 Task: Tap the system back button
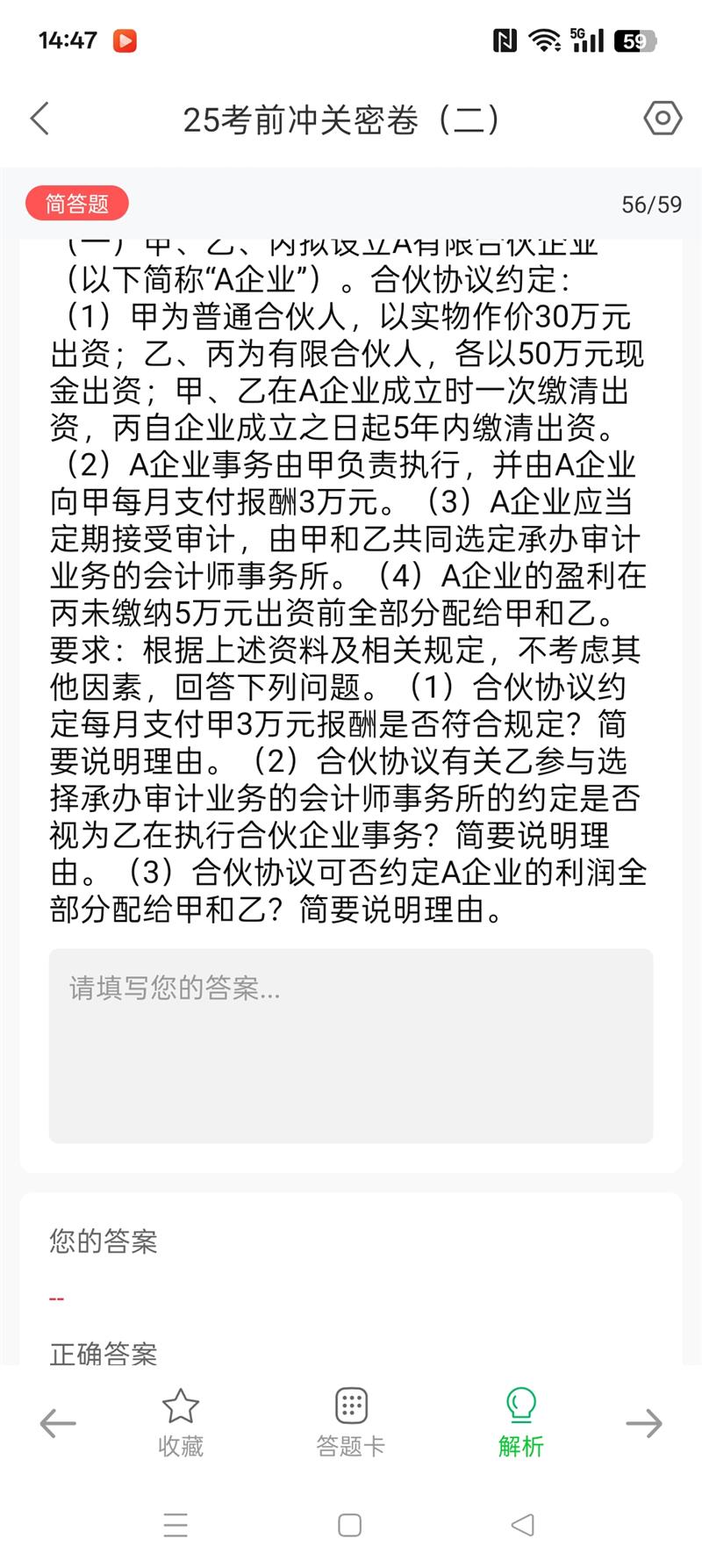(523, 1525)
